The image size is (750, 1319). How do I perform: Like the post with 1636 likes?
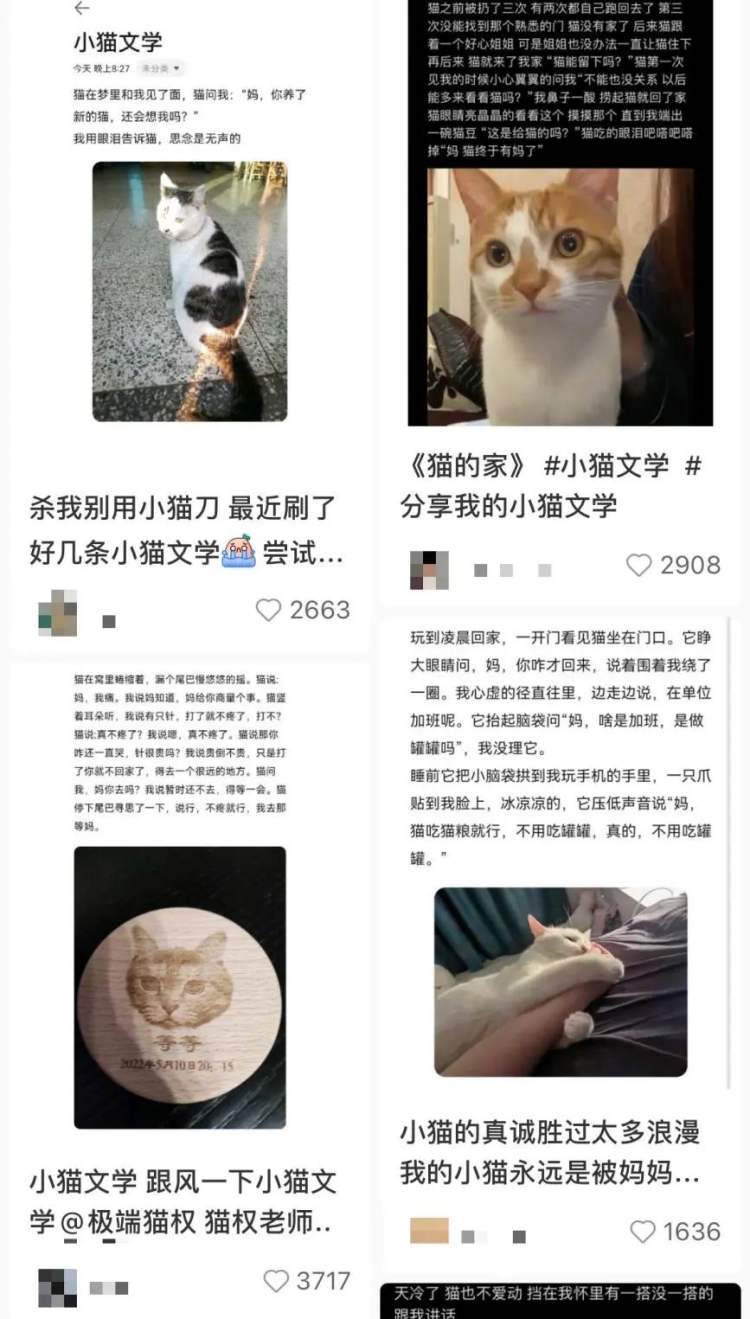click(643, 1231)
